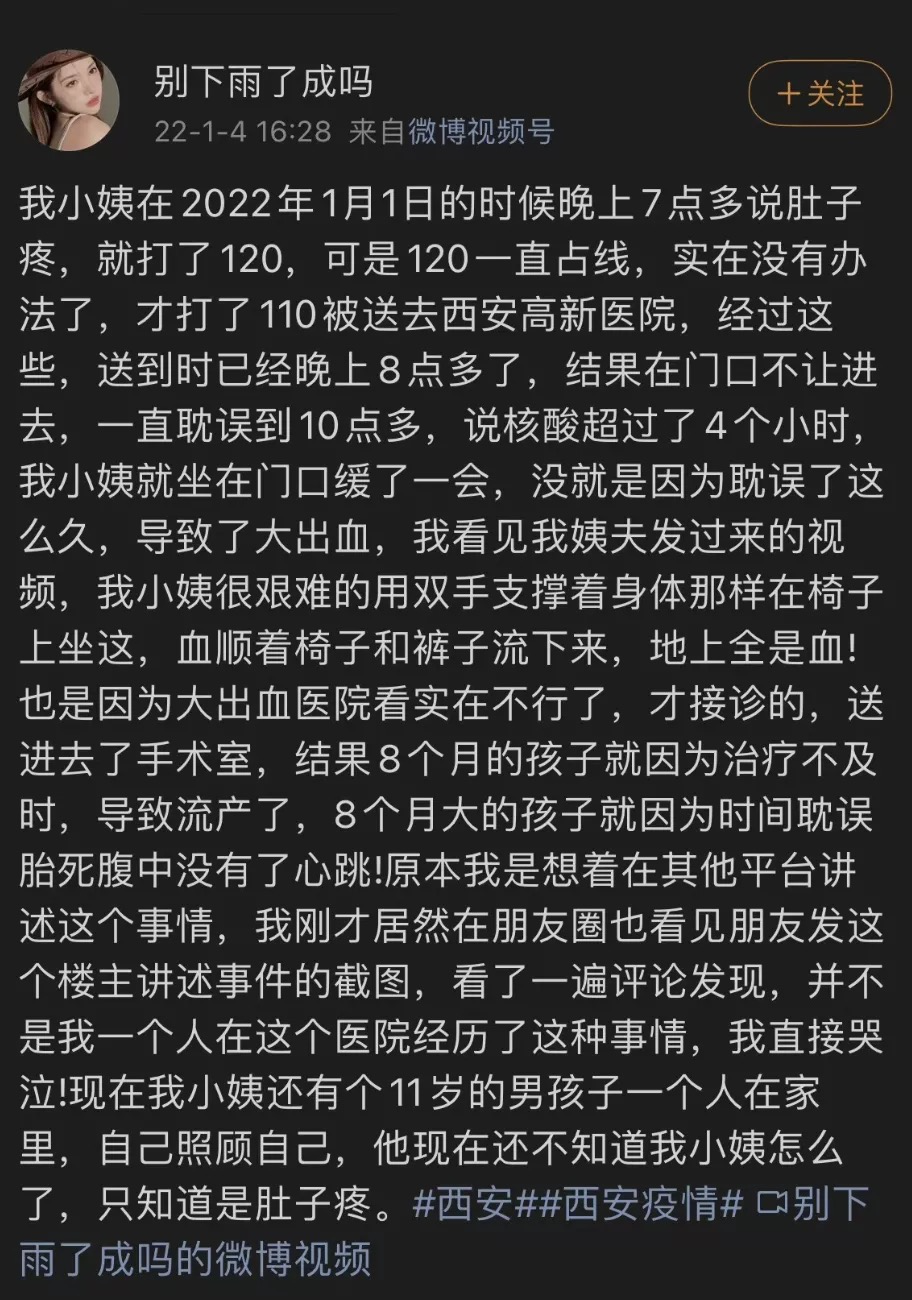The width and height of the screenshot is (912, 1300).
Task: Follow the user 别下雨了成吗
Action: pyautogui.click(x=819, y=94)
